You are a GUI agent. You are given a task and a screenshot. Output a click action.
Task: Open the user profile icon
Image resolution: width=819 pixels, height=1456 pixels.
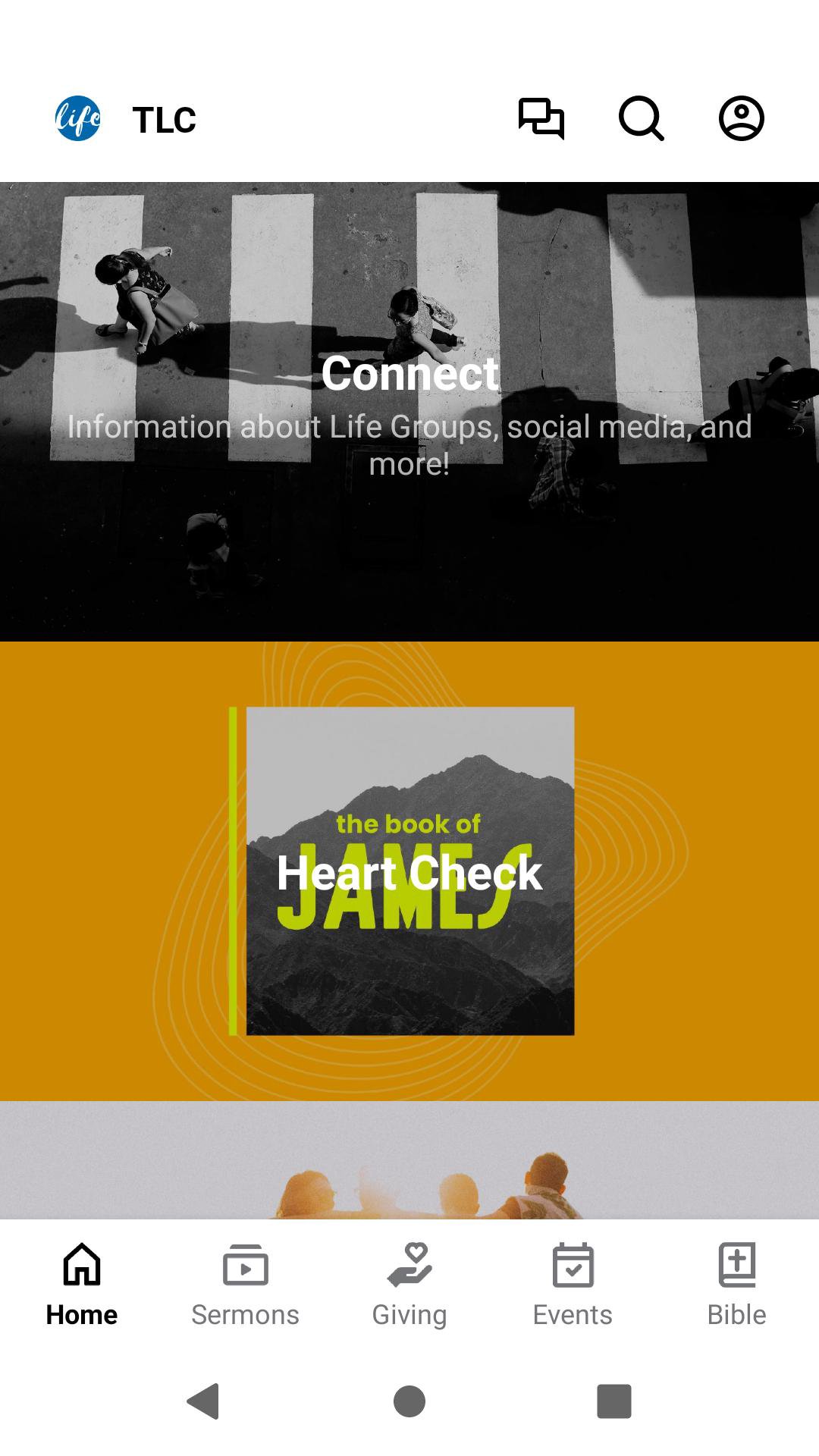tap(741, 118)
